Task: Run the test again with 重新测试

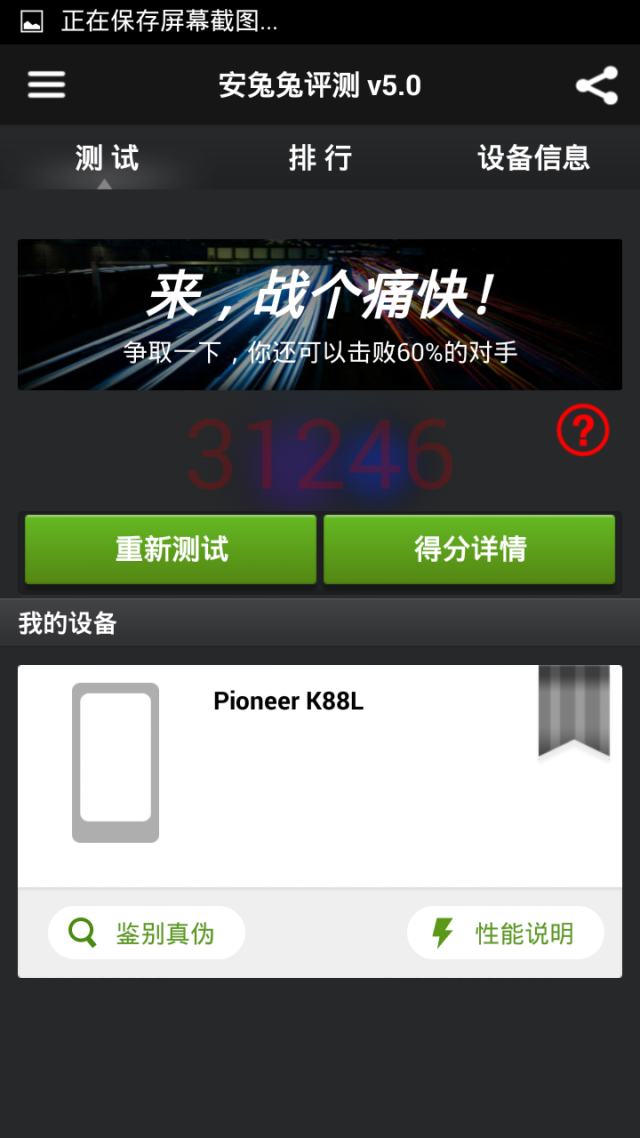Action: [x=171, y=549]
